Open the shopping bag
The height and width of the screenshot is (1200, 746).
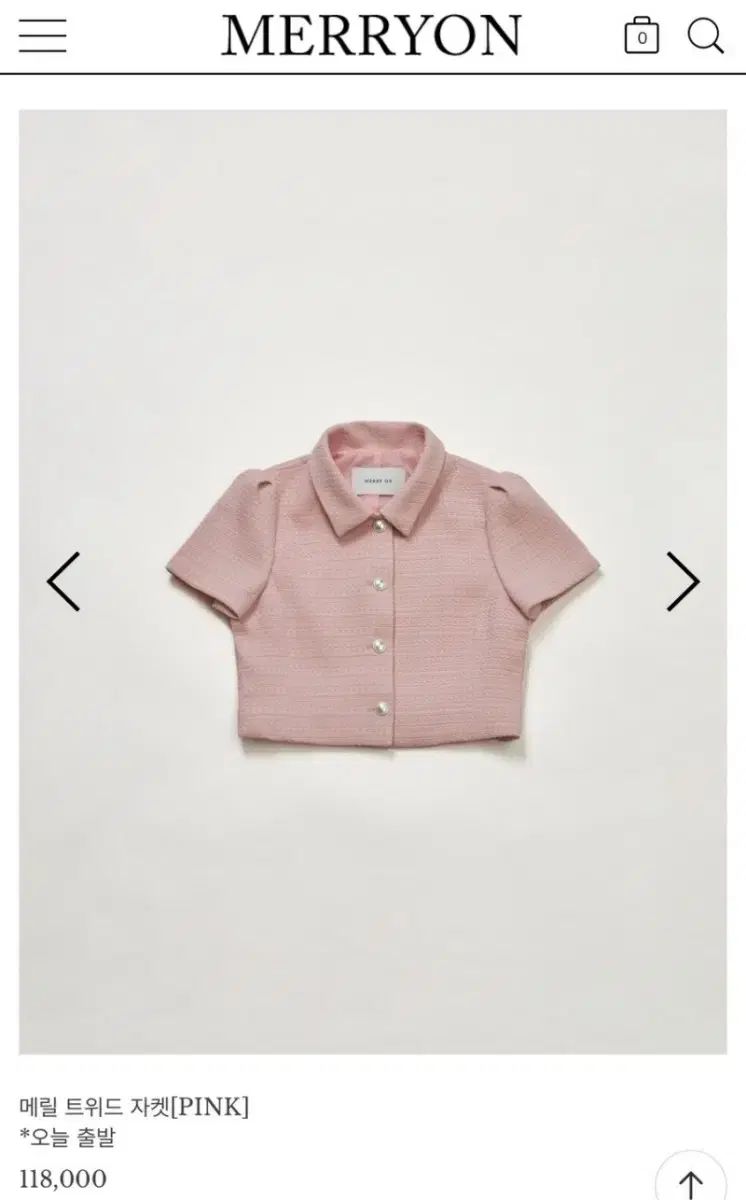(641, 37)
